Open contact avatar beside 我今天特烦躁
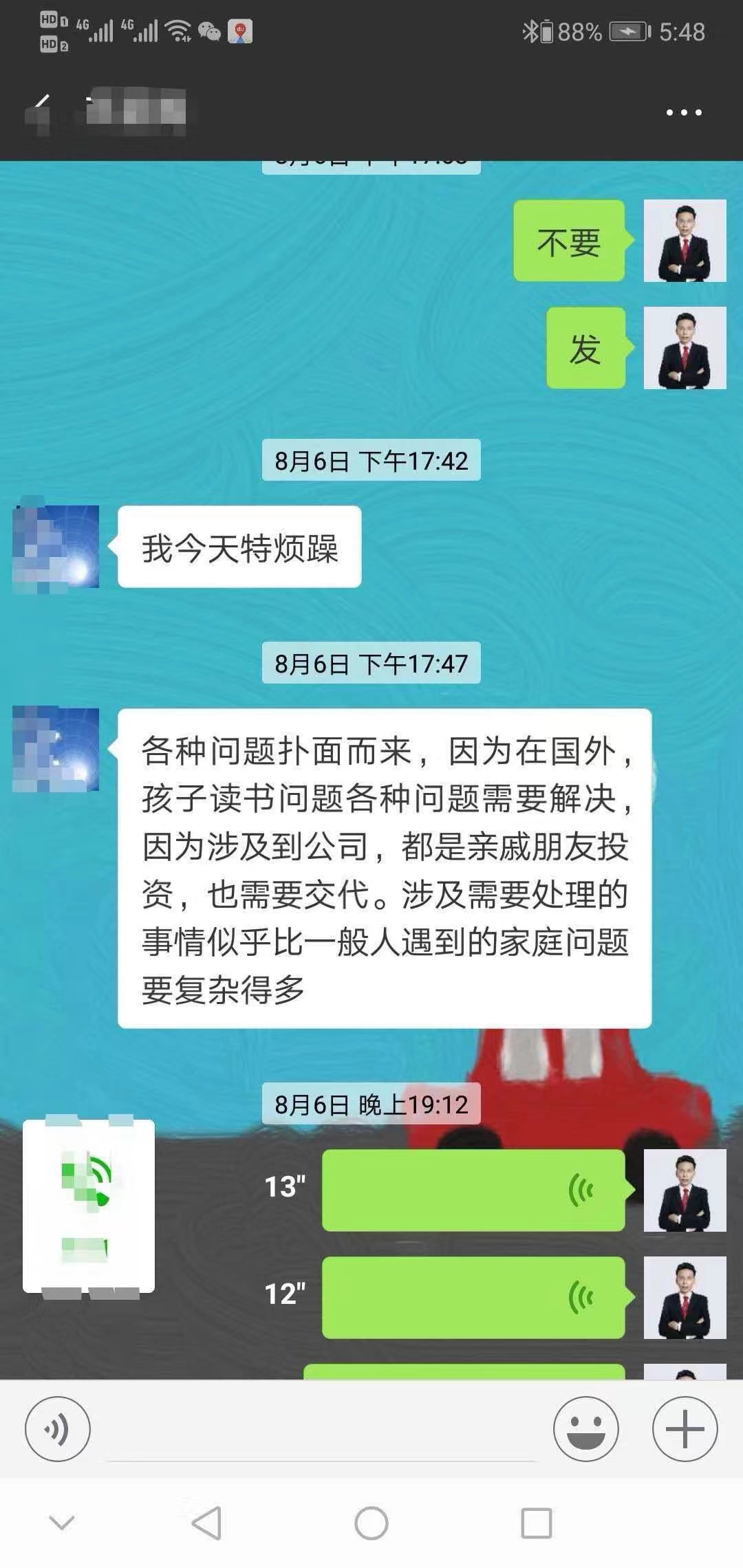 pos(56,547)
